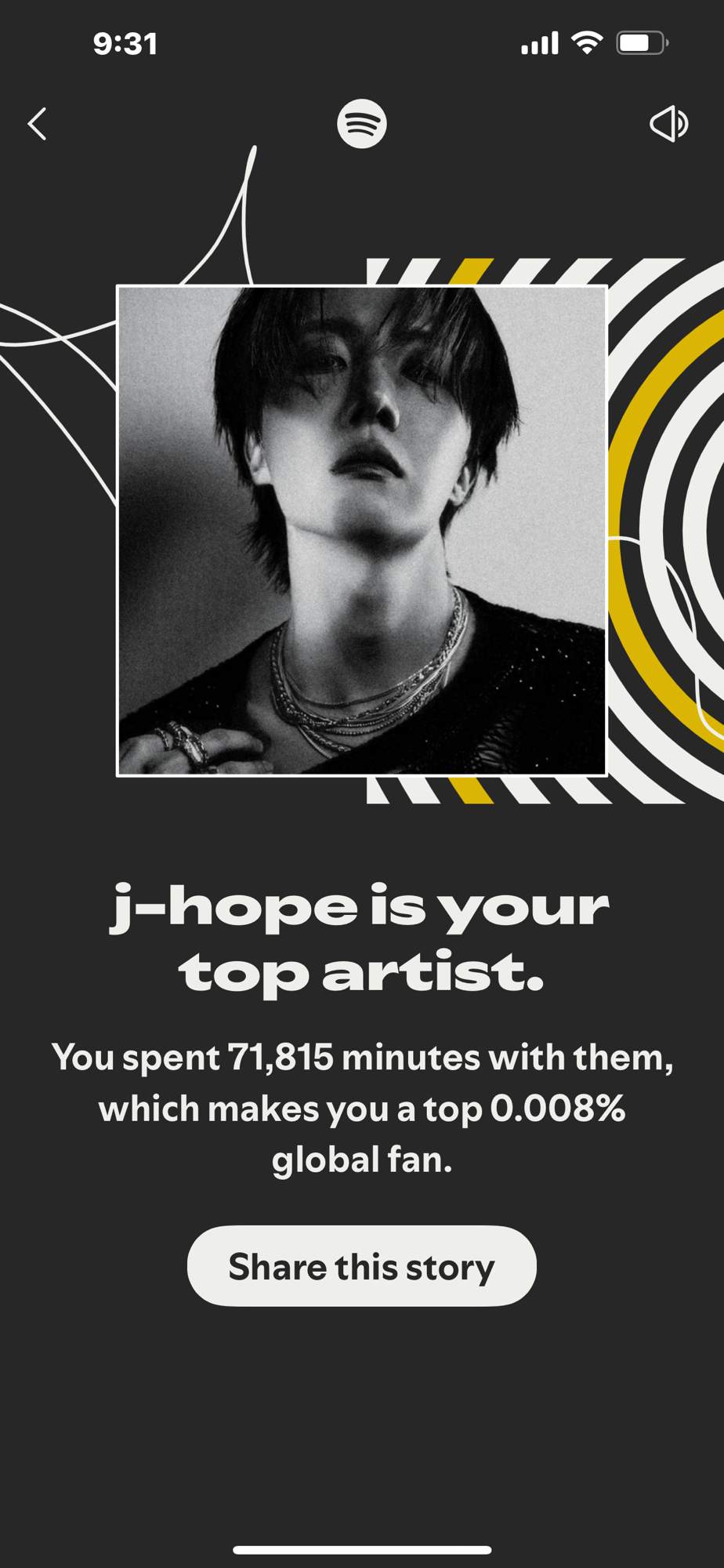Mute the story sound via speaker icon
The width and height of the screenshot is (724, 1568).
coord(668,124)
